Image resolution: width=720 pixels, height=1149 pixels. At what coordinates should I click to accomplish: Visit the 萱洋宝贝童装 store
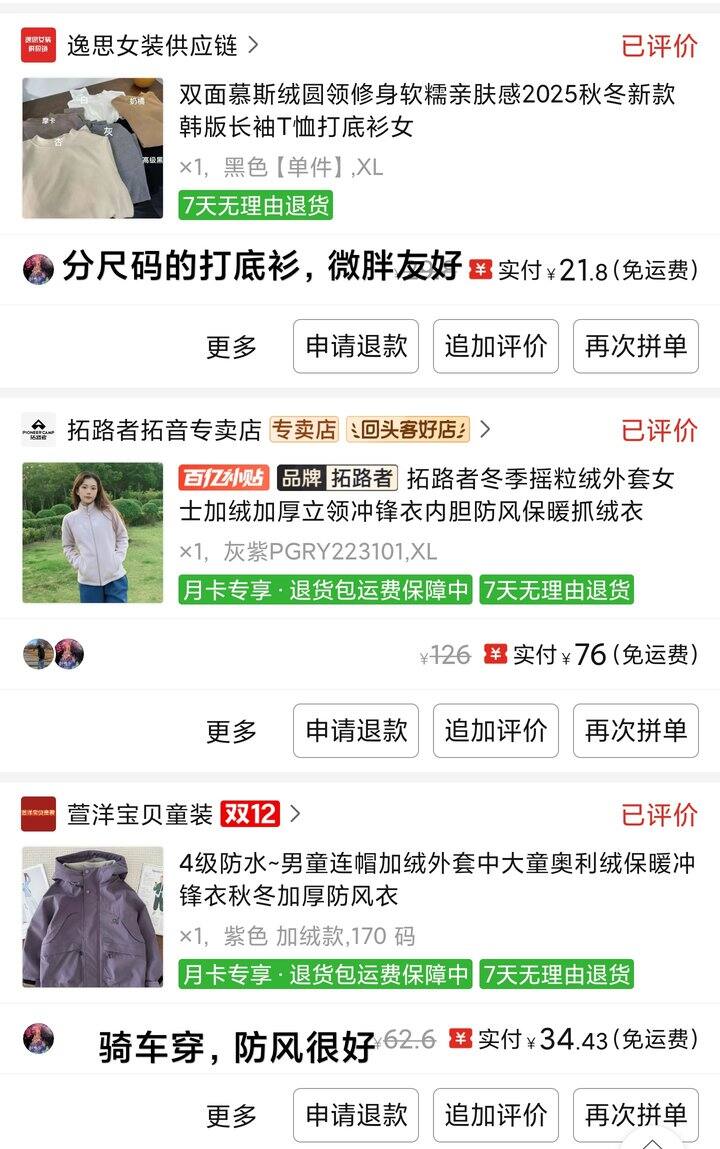pyautogui.click(x=140, y=814)
